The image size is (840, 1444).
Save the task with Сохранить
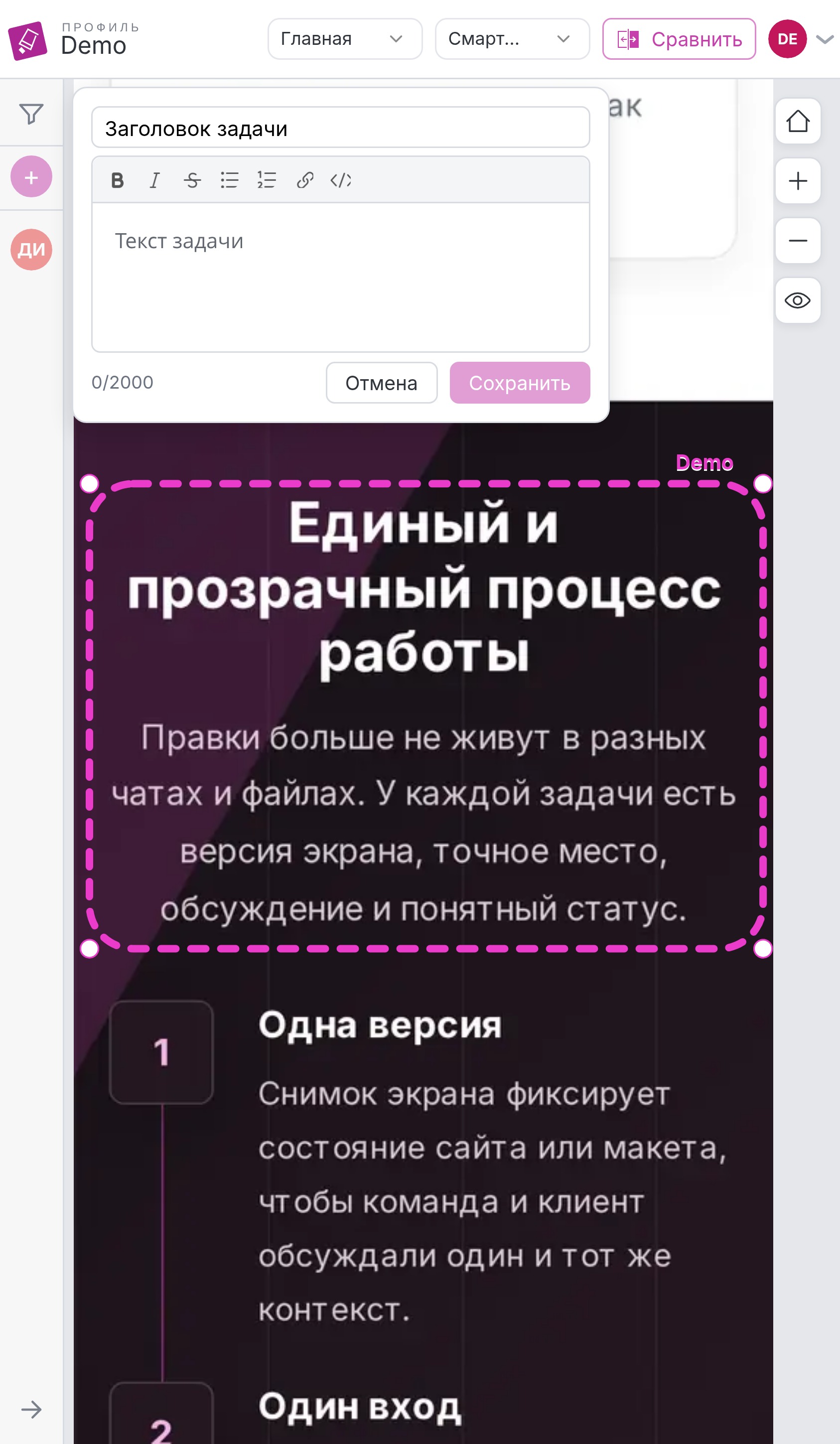(519, 383)
